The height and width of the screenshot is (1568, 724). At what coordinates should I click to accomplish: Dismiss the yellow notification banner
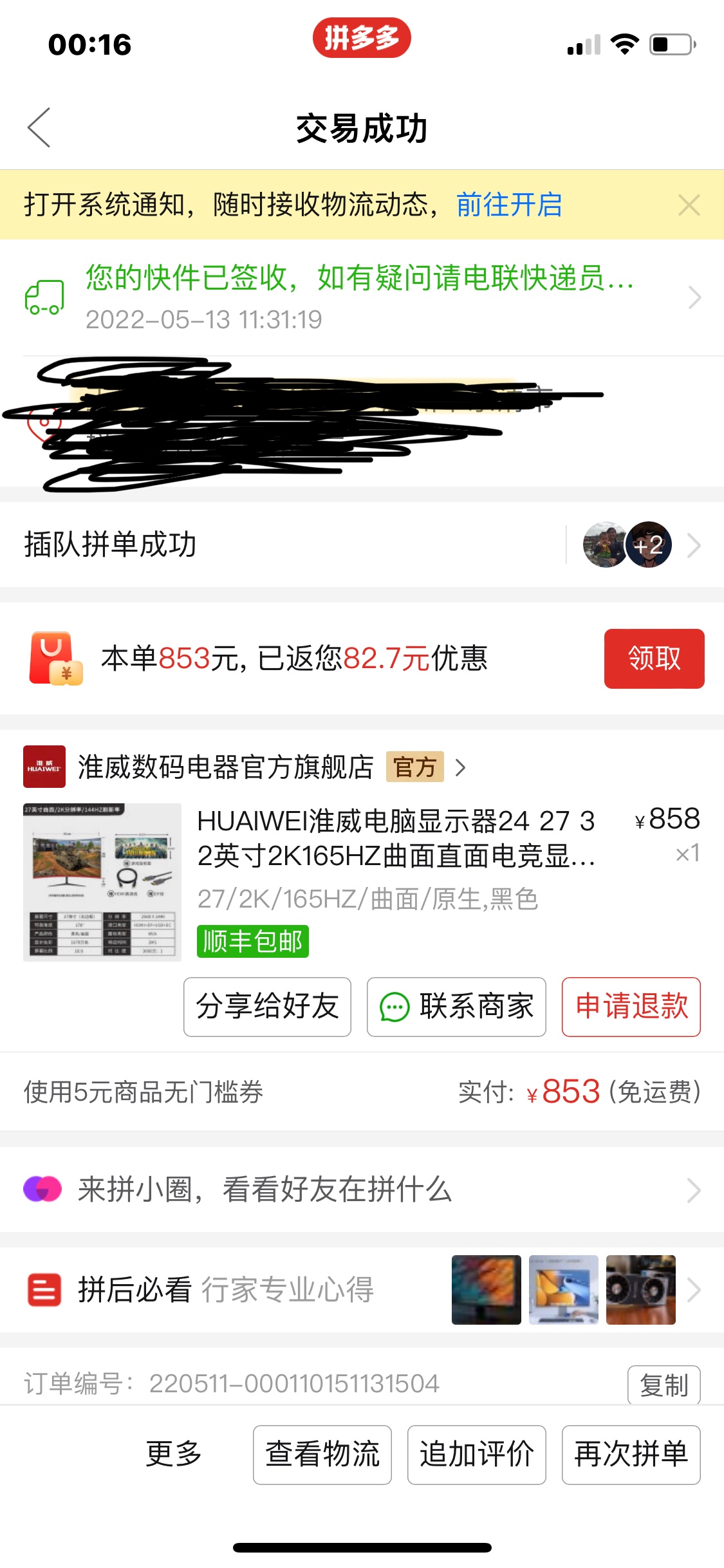(689, 205)
